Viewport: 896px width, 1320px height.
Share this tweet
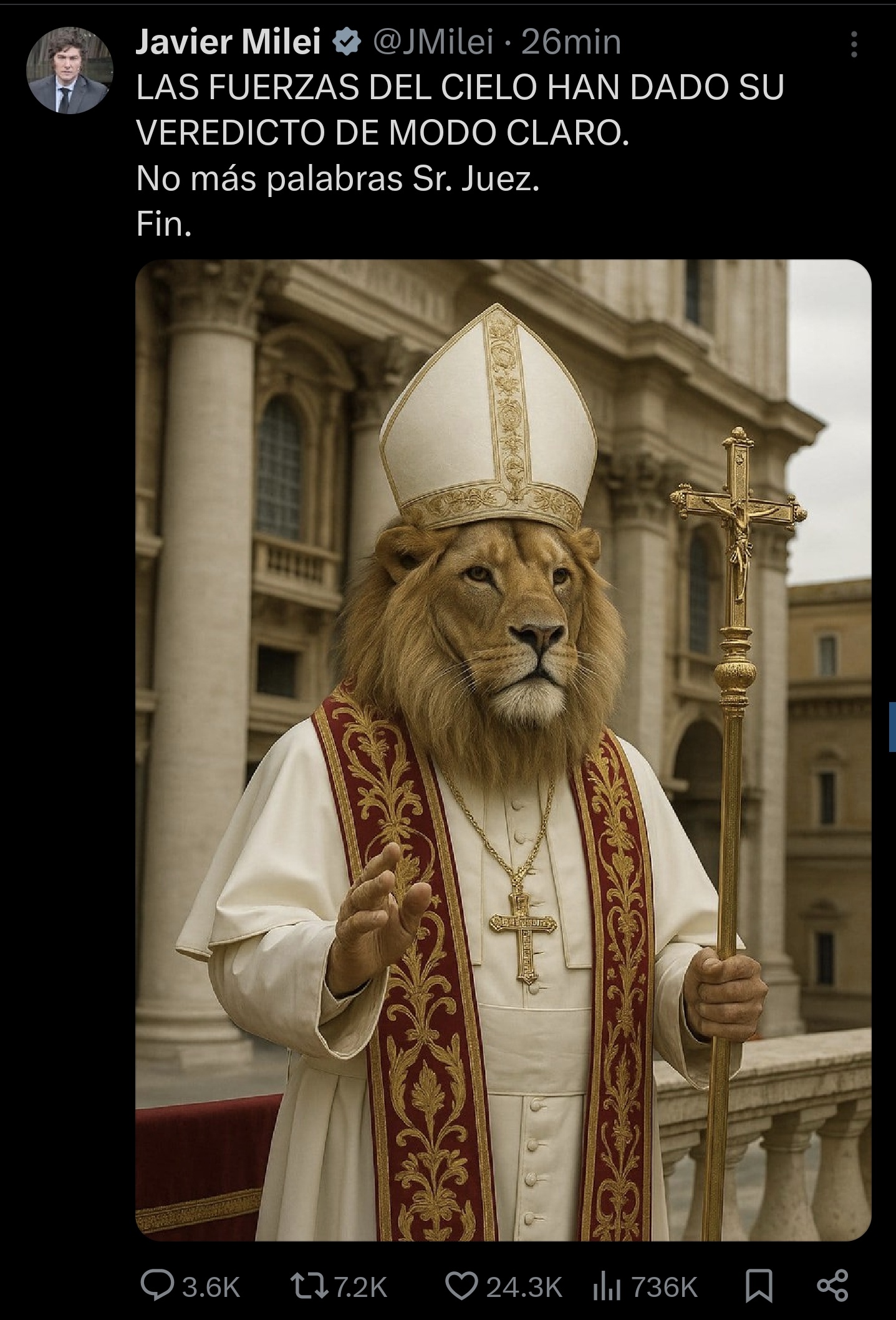(x=832, y=1286)
